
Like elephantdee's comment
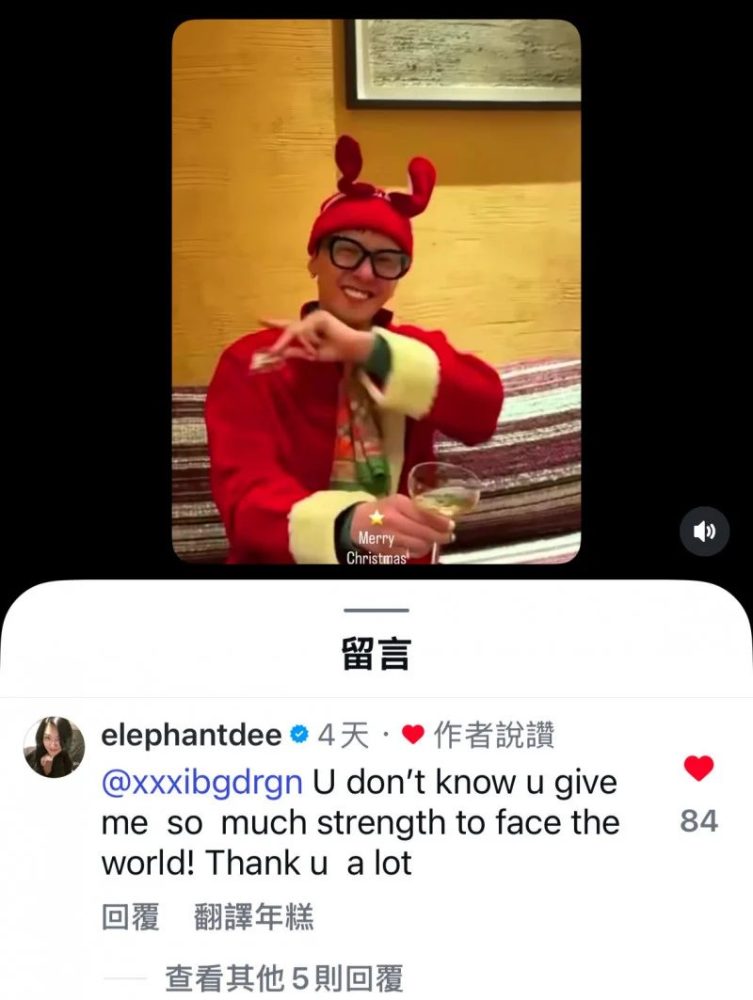pyautogui.click(x=699, y=768)
